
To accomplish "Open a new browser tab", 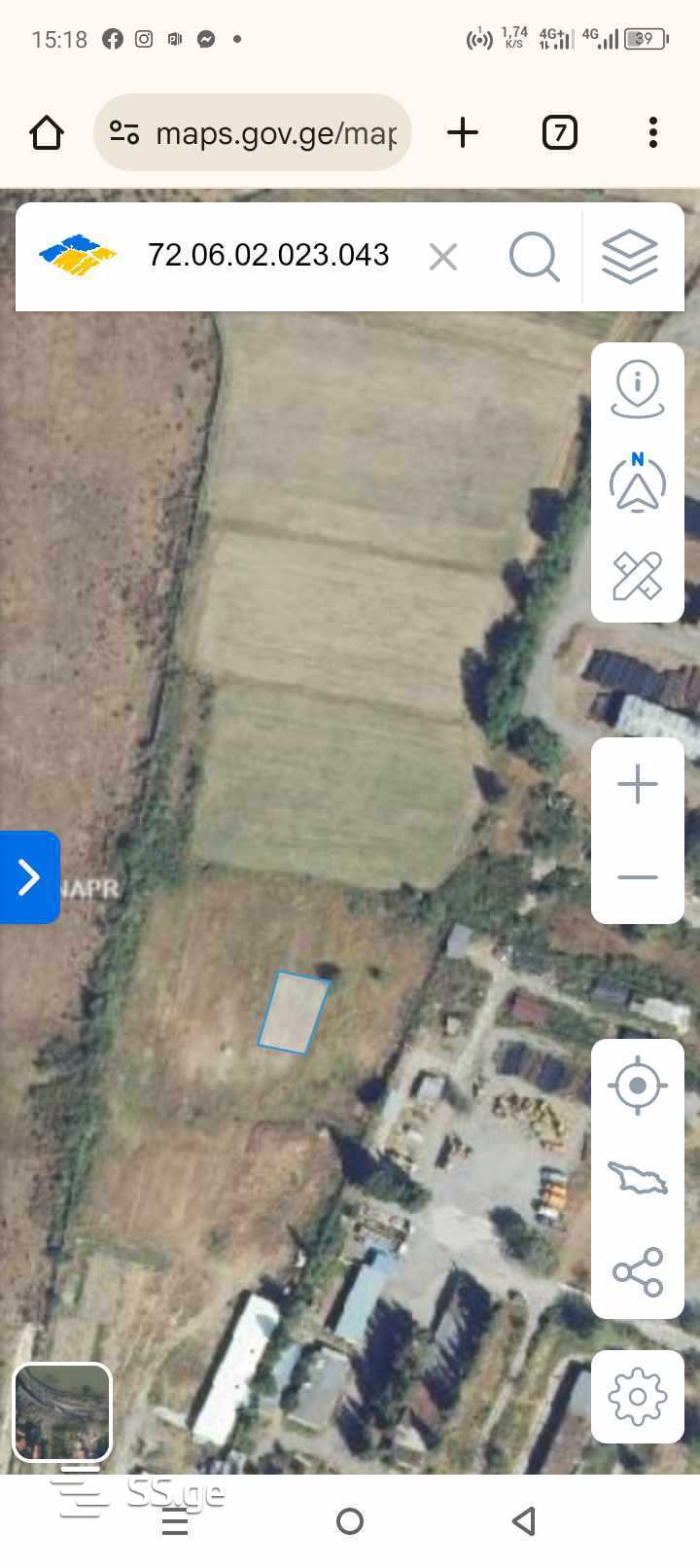I will point(463,132).
